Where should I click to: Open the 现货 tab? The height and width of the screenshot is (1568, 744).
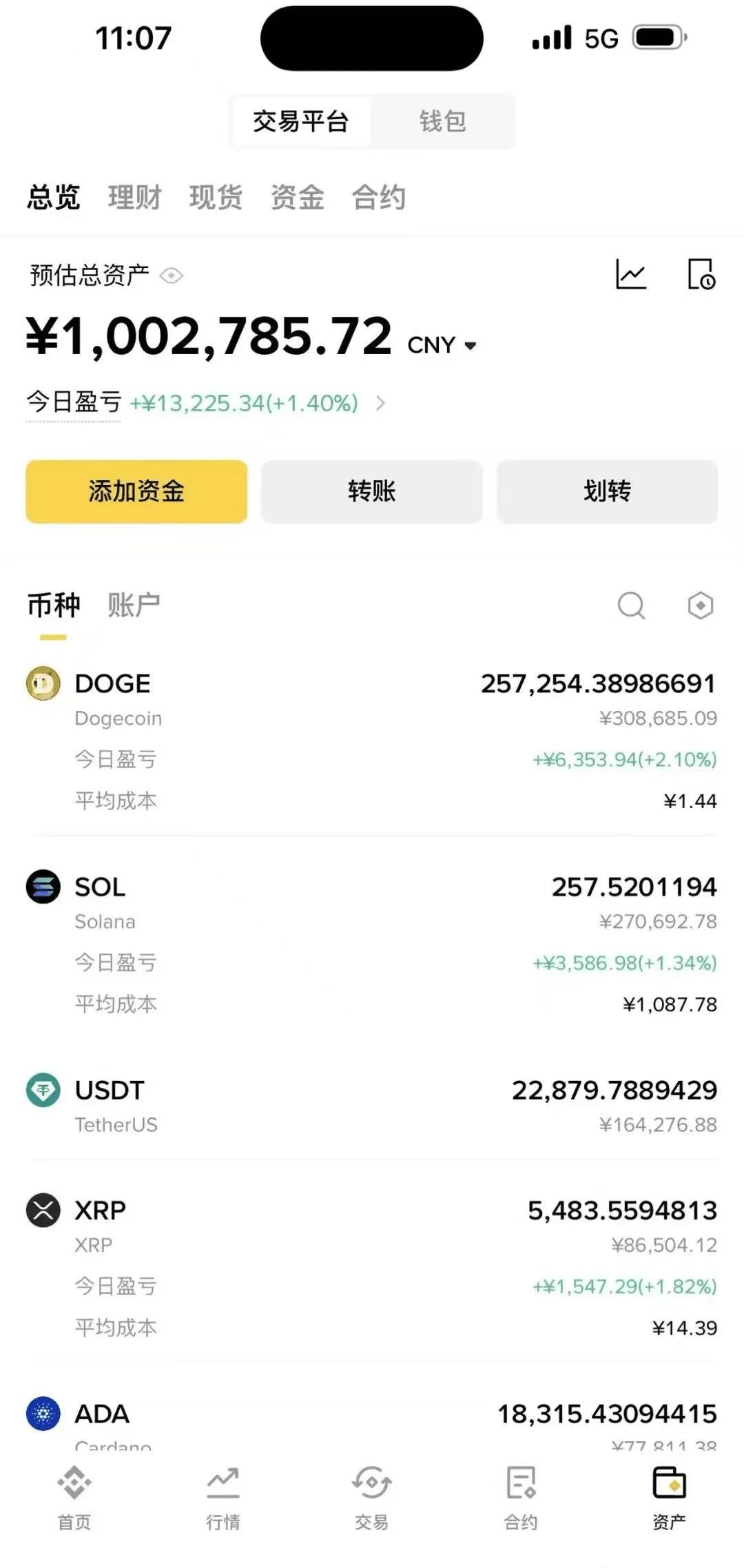tap(216, 198)
